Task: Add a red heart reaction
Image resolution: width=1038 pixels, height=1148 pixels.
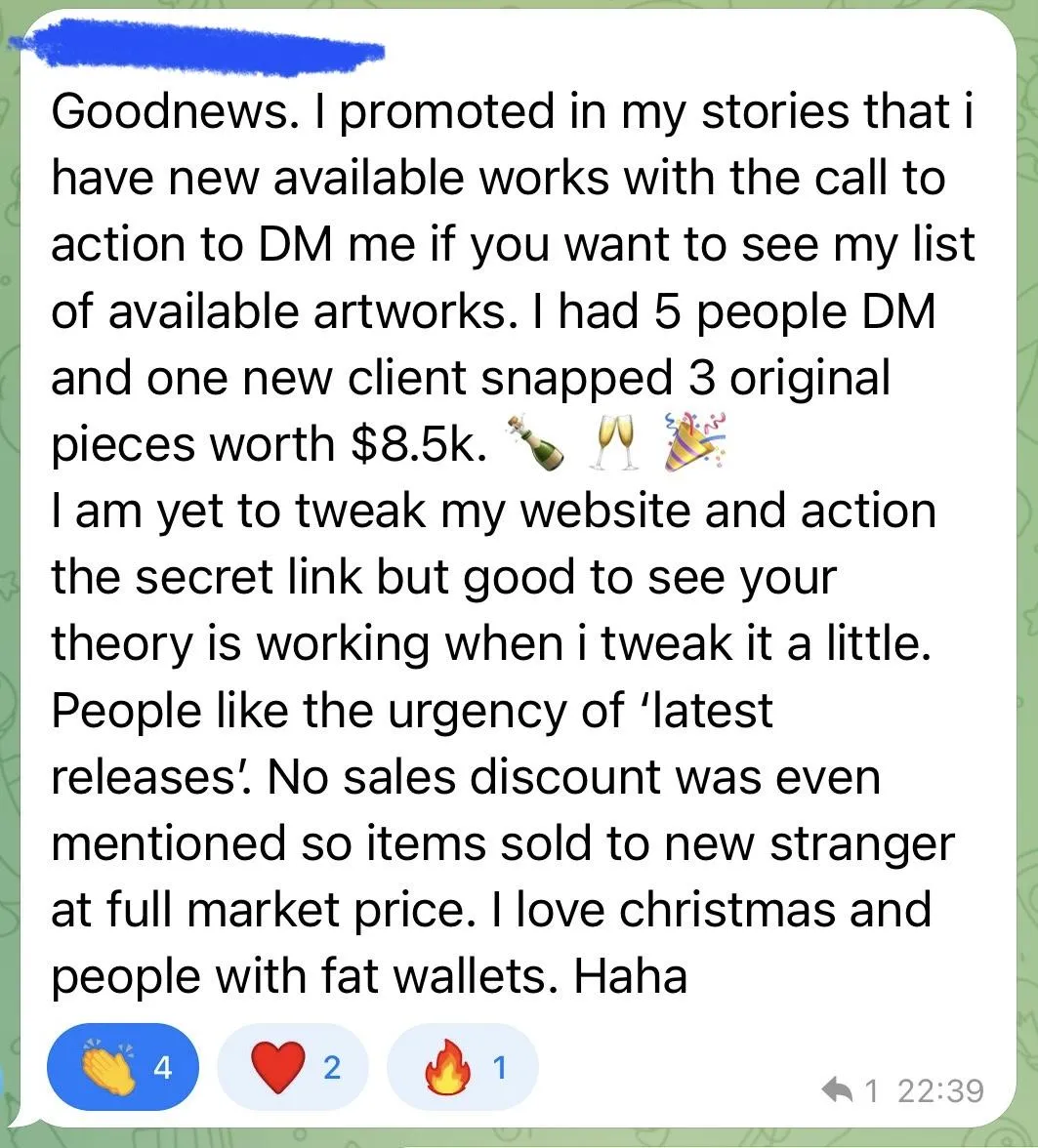Action: pos(293,1068)
